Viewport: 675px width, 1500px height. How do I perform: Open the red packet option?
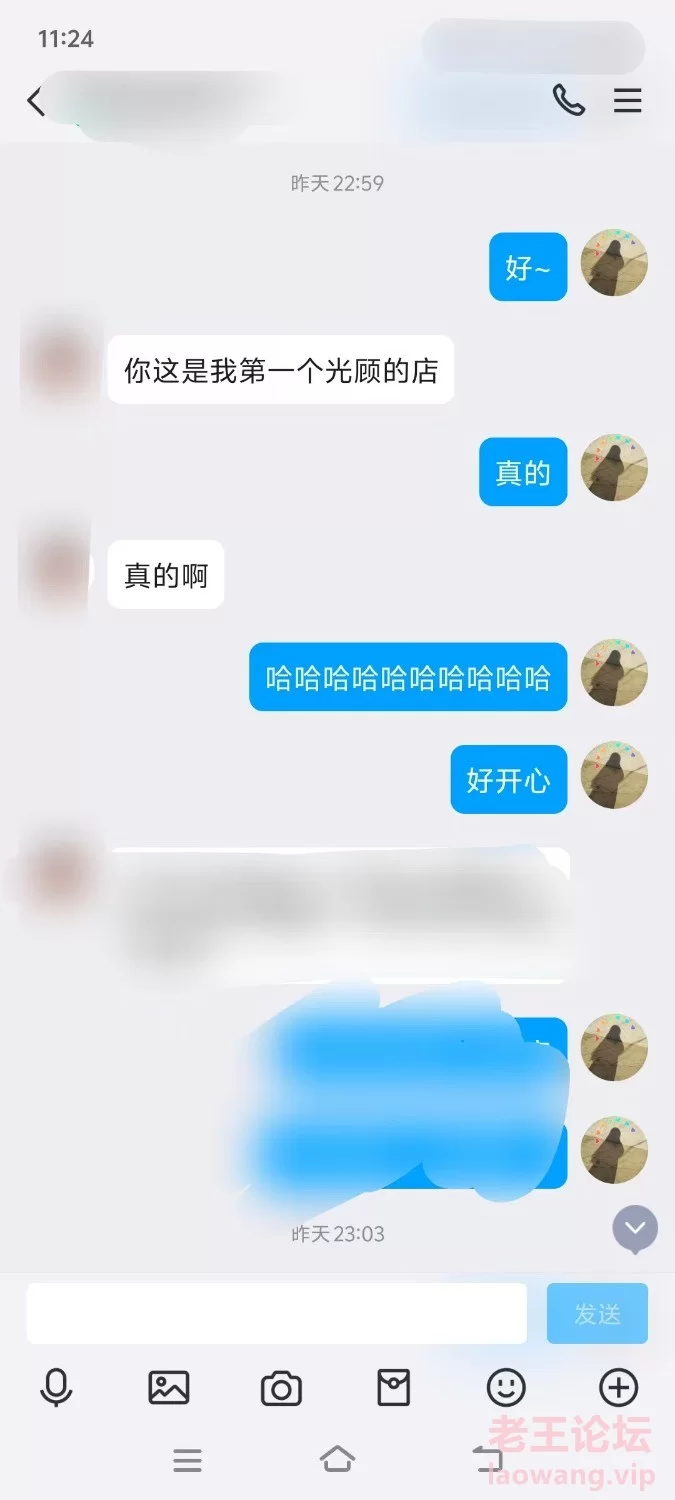coord(394,1388)
